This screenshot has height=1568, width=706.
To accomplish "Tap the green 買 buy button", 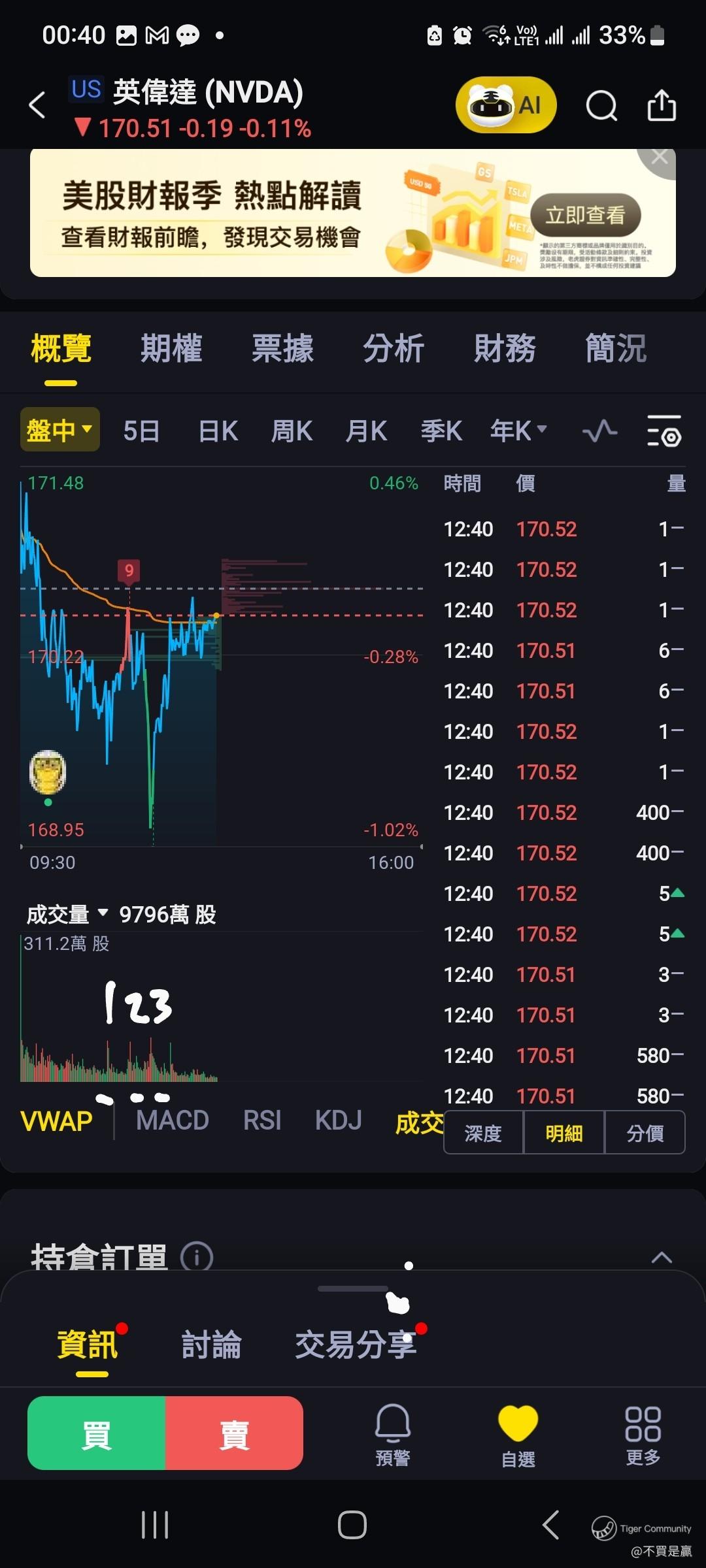I will pos(96,1433).
